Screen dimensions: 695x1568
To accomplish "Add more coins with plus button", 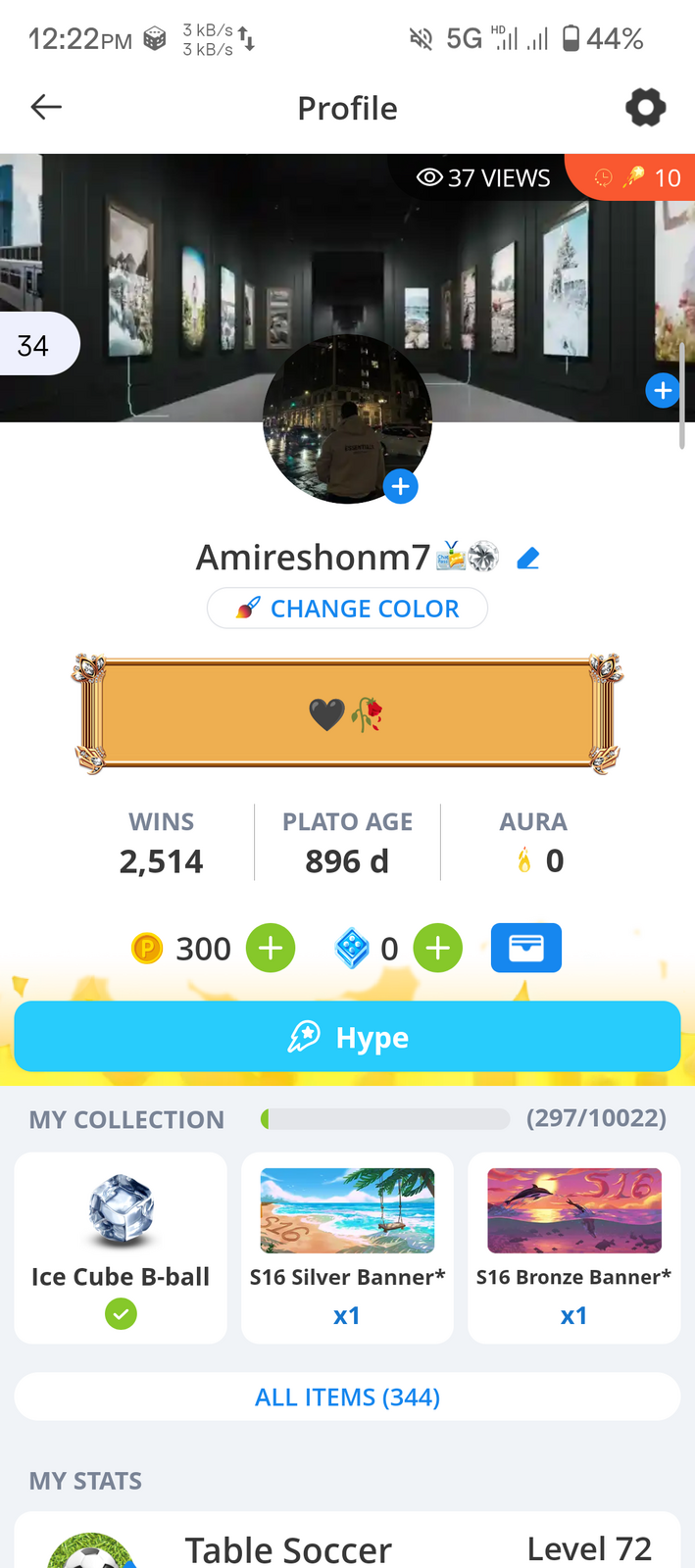I will (x=271, y=949).
